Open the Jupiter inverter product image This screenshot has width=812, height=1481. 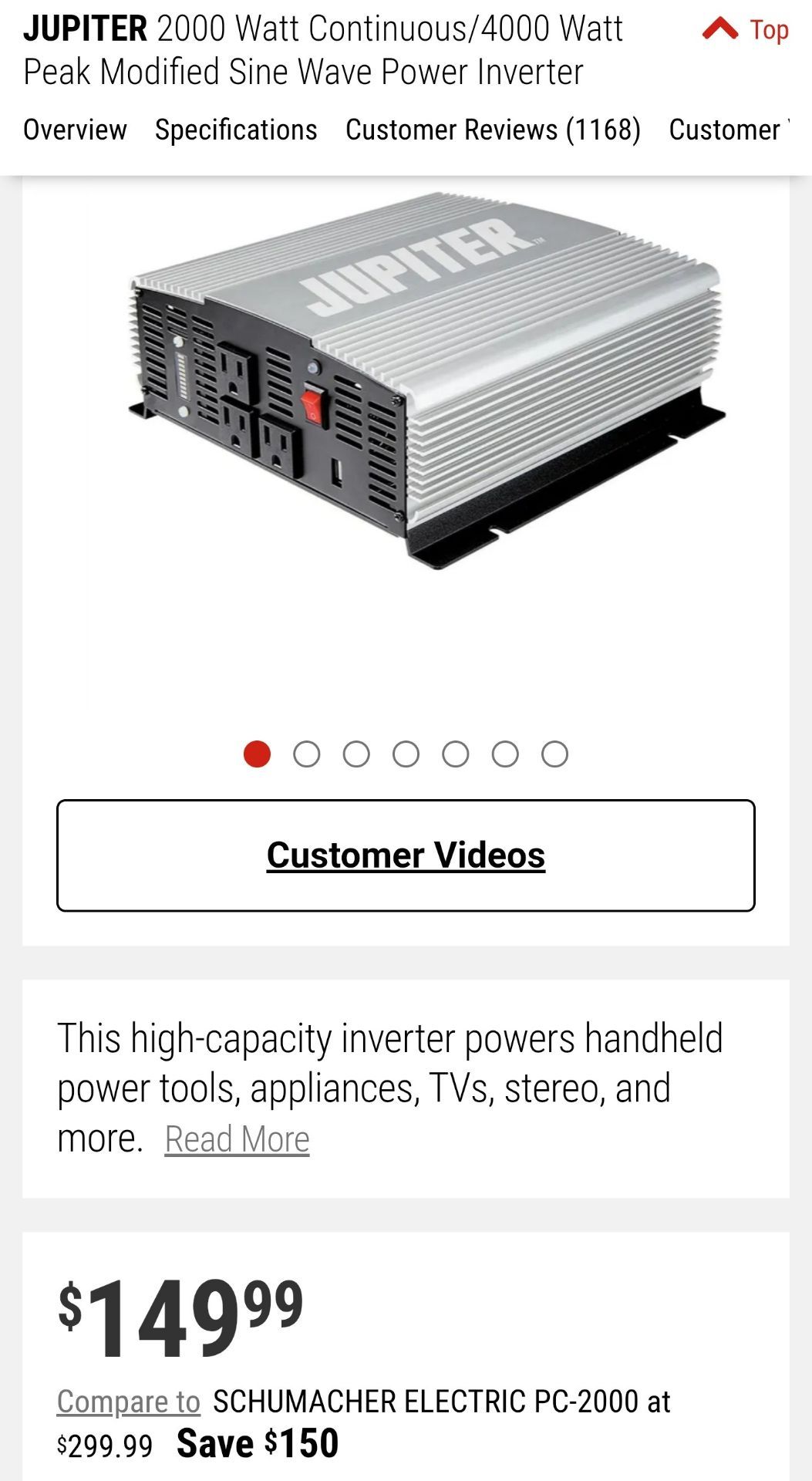tap(426, 380)
